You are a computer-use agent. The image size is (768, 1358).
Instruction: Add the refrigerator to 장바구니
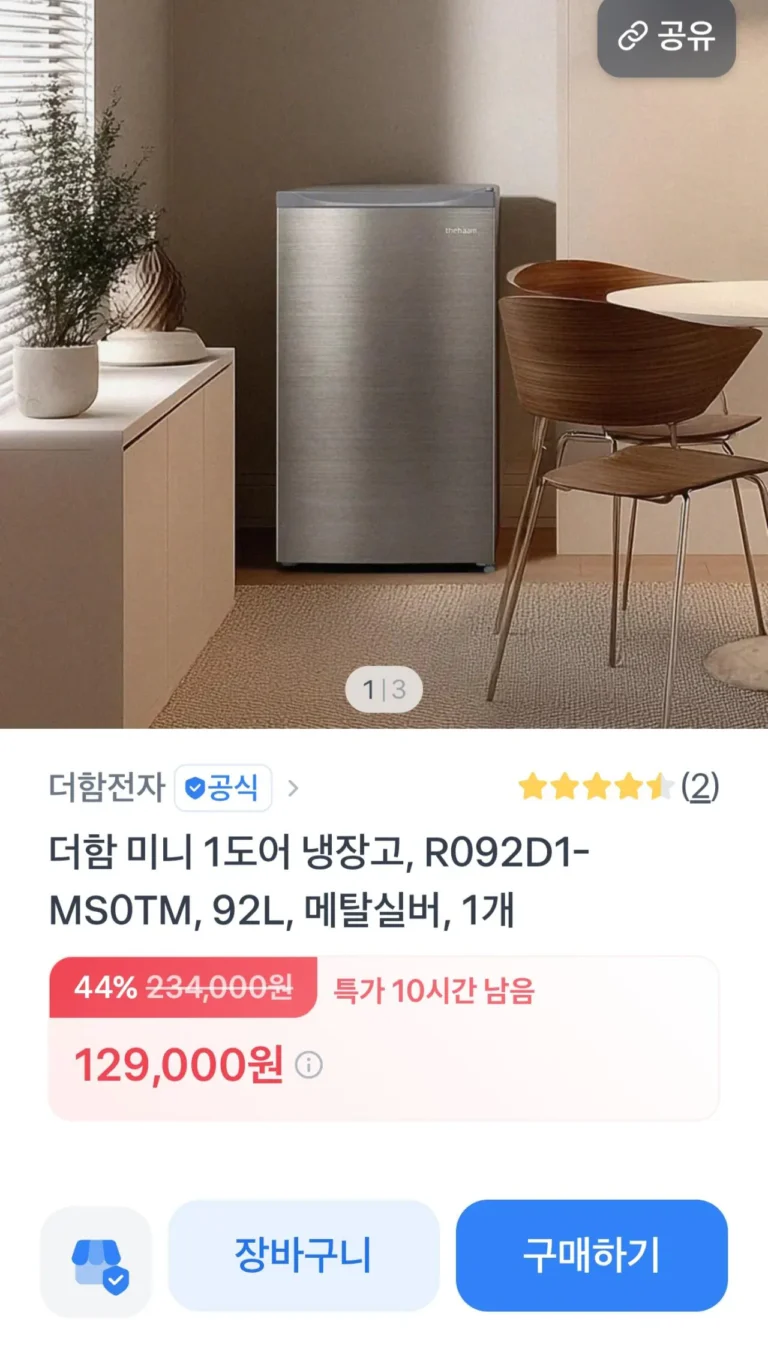click(303, 1255)
